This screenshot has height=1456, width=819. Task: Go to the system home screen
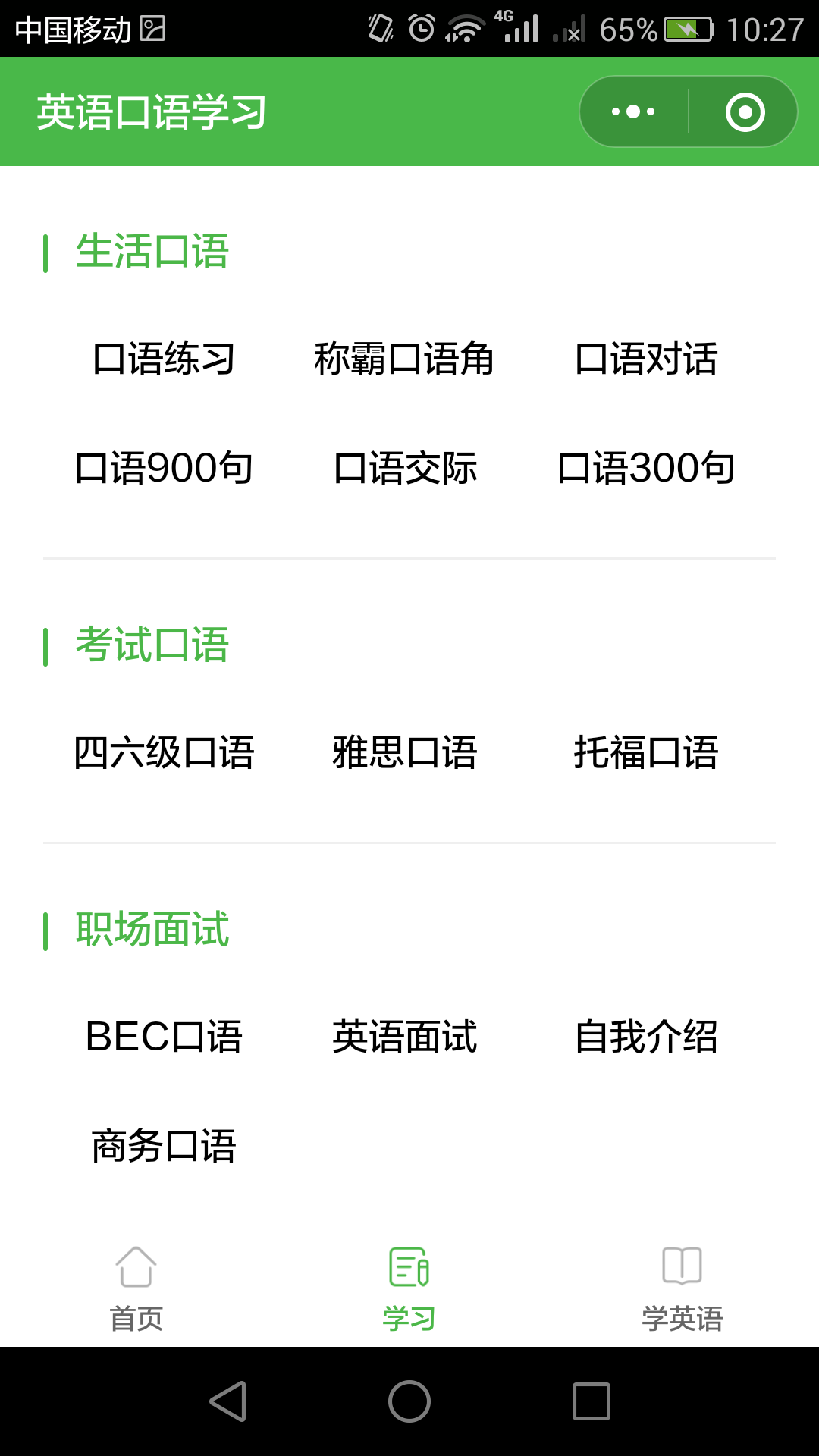coord(409,1401)
